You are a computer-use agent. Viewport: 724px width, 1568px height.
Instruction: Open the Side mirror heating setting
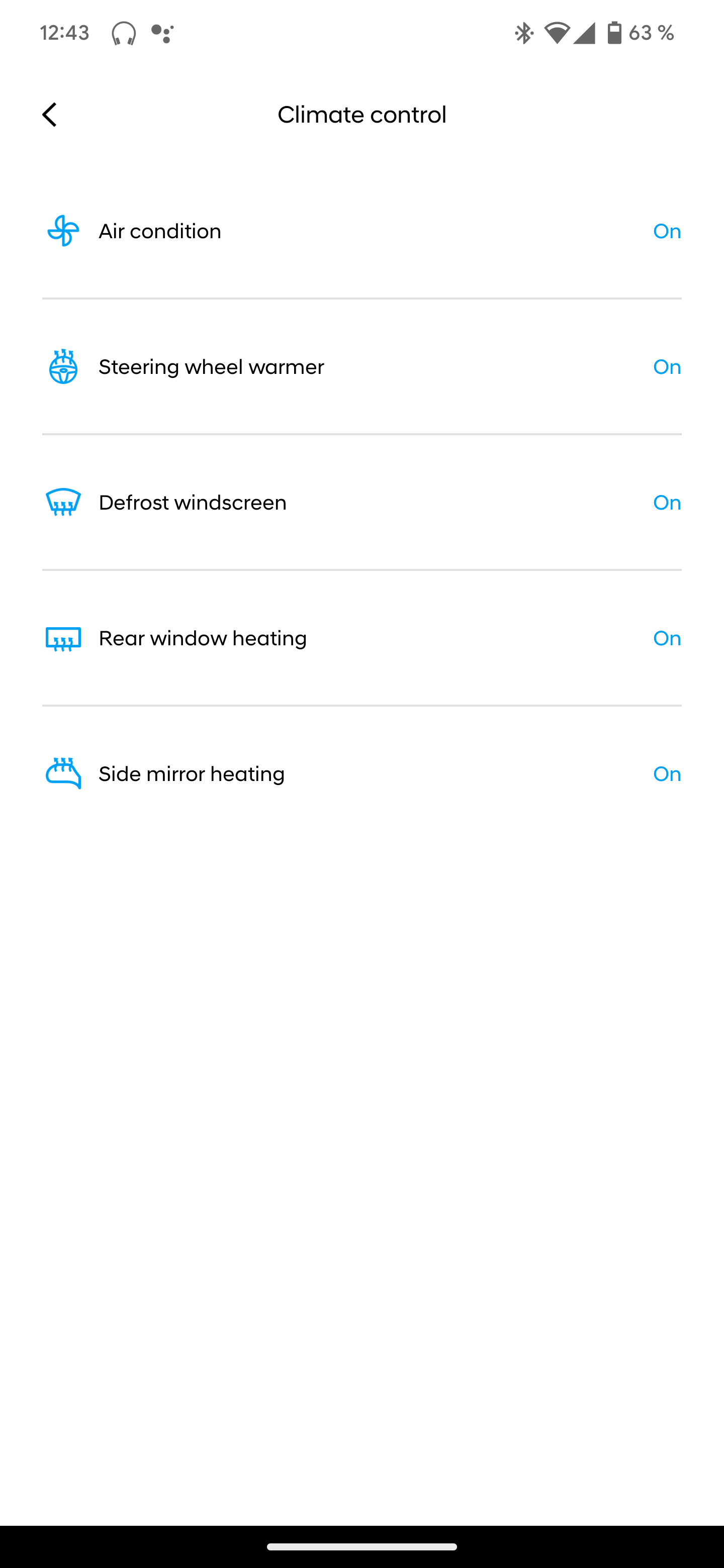pyautogui.click(x=361, y=774)
